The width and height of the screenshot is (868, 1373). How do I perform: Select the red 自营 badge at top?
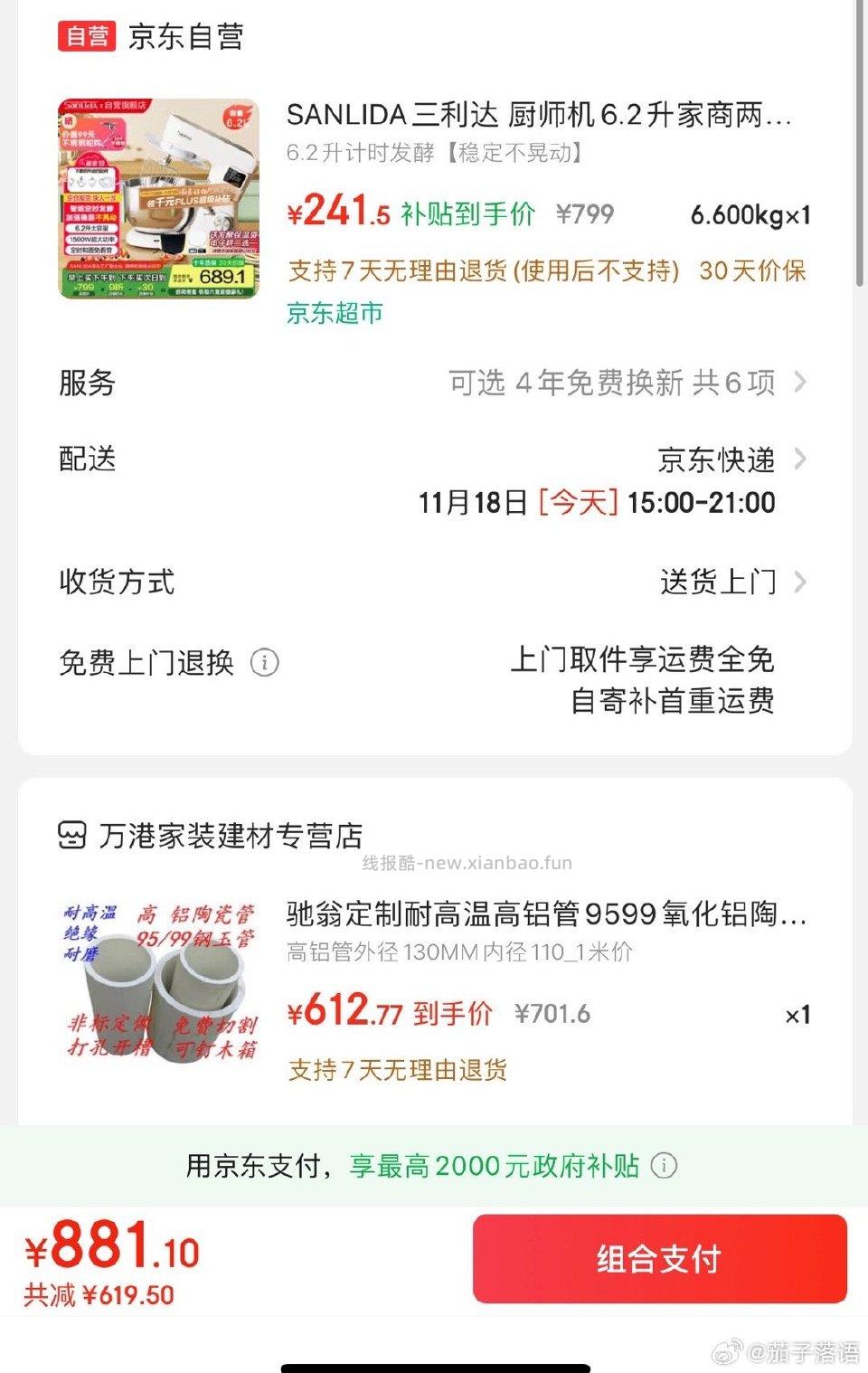(86, 37)
